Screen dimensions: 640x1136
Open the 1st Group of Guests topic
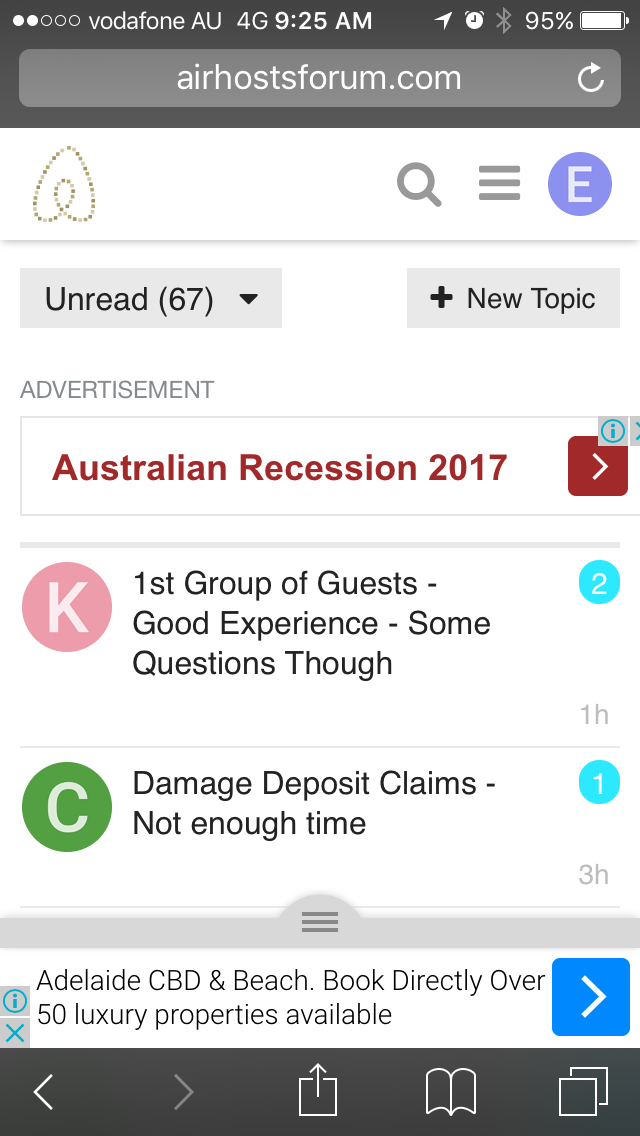pyautogui.click(x=312, y=623)
